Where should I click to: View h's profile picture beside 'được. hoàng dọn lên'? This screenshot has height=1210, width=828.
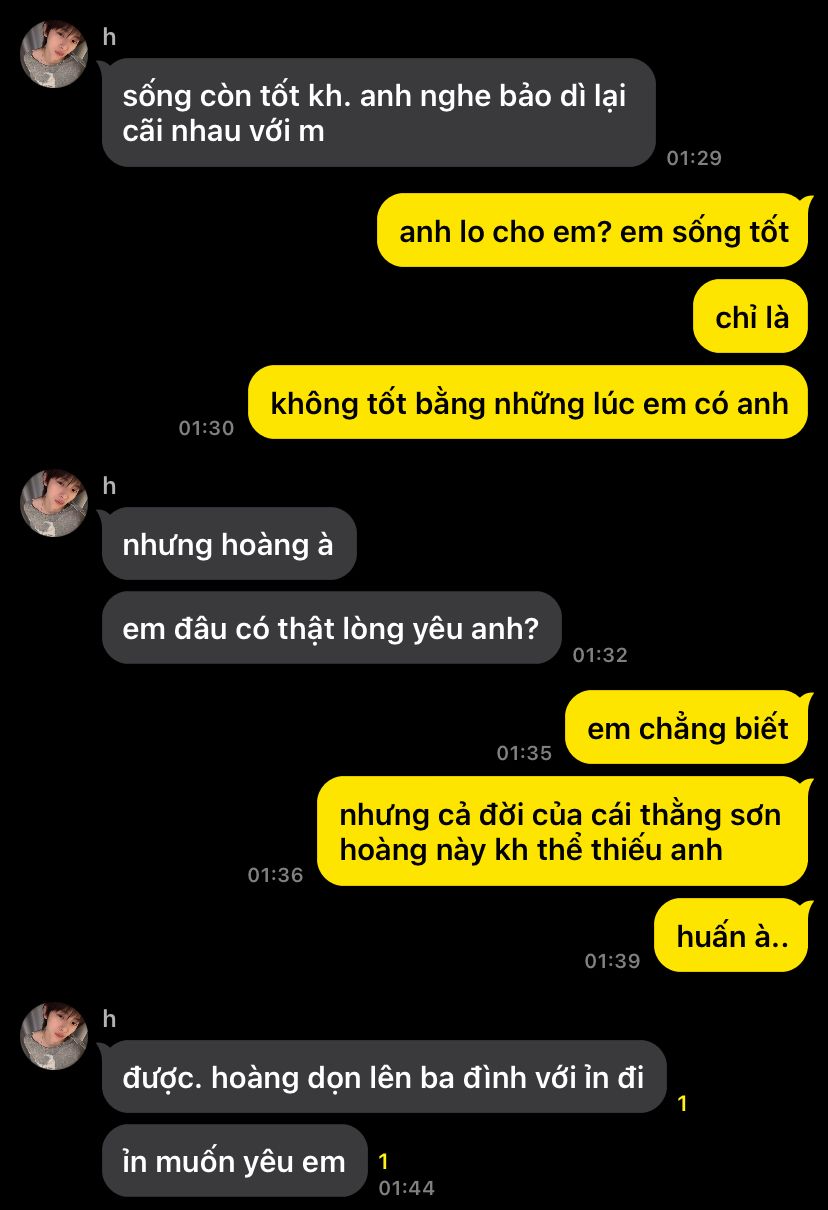click(x=55, y=1036)
